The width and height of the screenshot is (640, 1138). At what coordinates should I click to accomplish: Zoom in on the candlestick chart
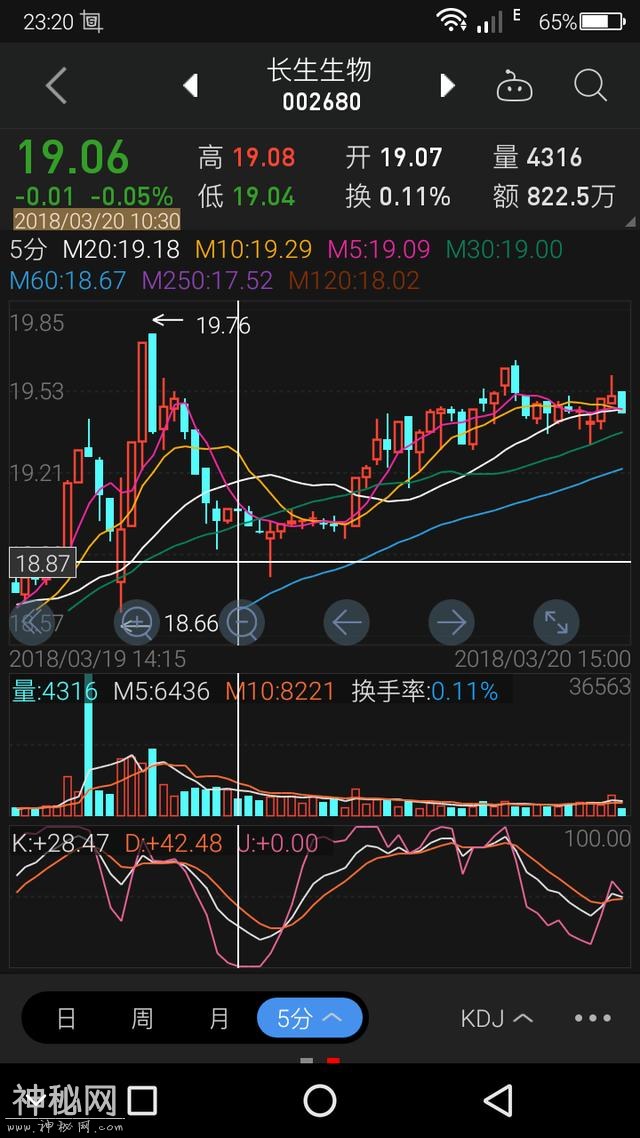coord(137,623)
